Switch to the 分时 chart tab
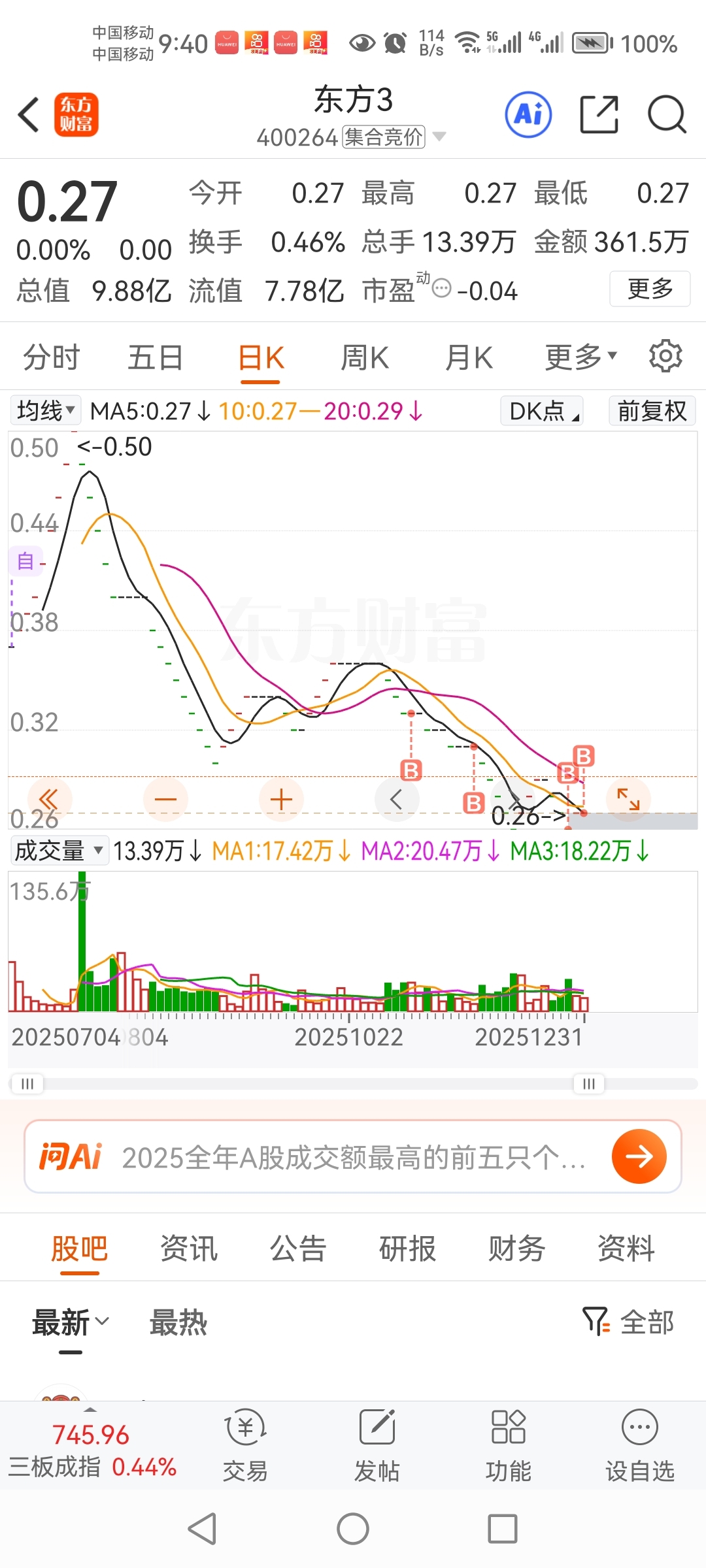This screenshot has height=1568, width=706. pos(51,358)
